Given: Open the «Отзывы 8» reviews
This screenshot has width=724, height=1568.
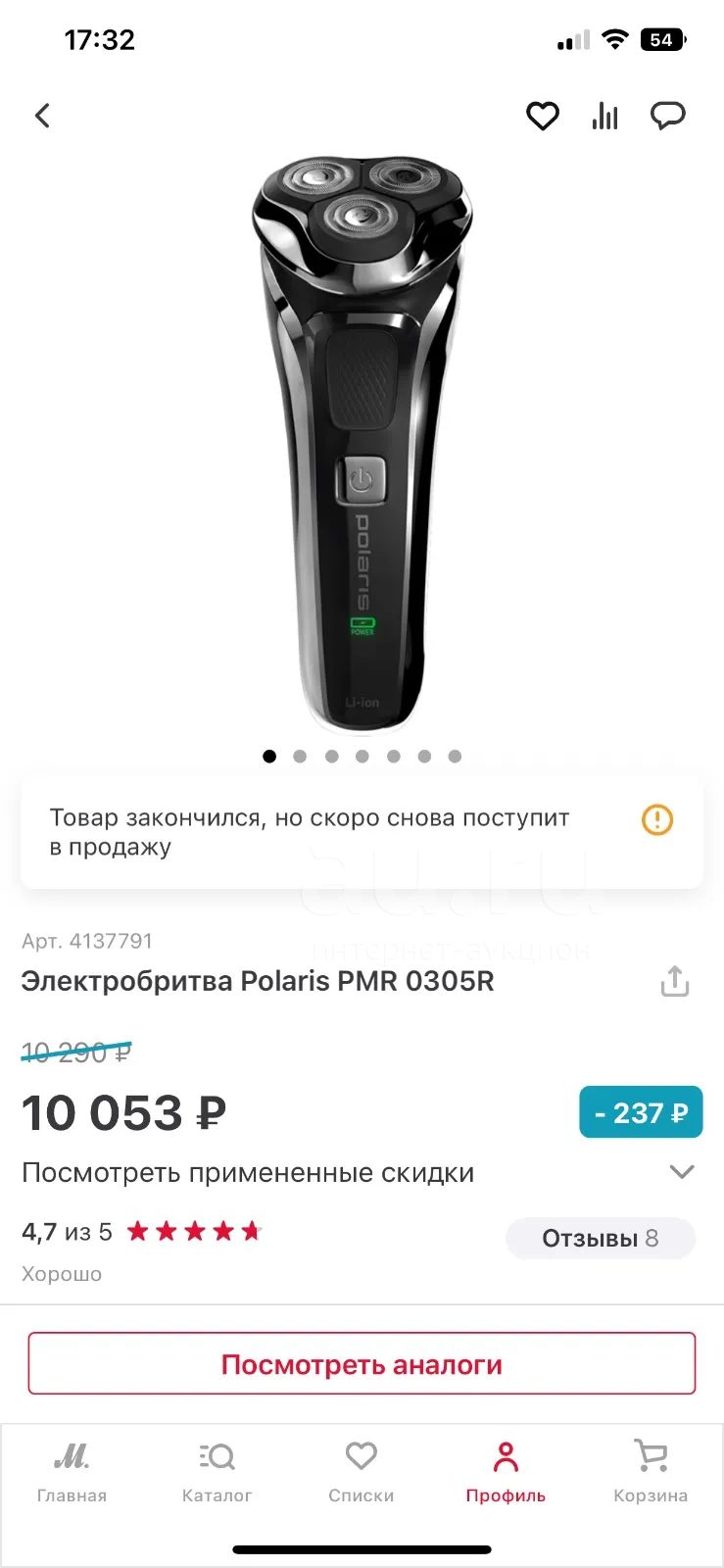Looking at the screenshot, I should 601,1238.
